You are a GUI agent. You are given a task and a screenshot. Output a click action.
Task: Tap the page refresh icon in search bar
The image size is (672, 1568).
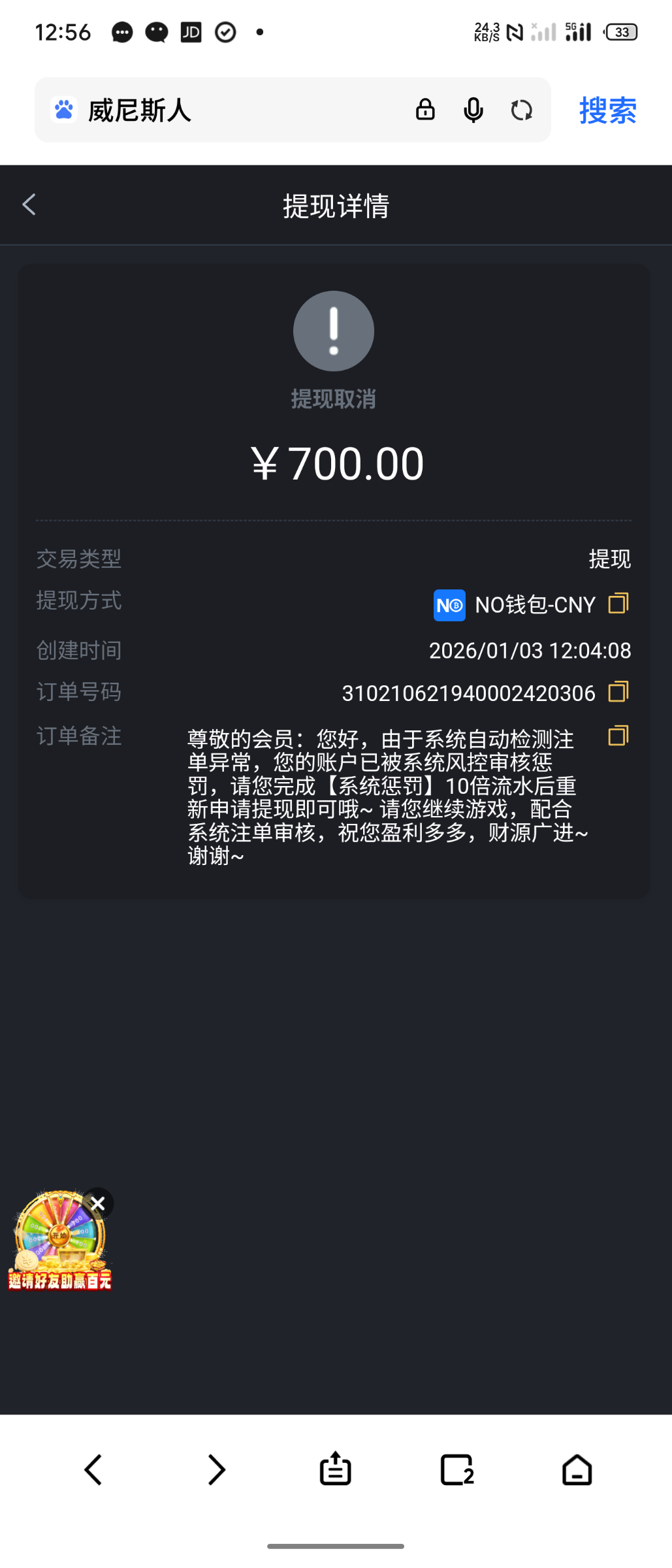(522, 110)
